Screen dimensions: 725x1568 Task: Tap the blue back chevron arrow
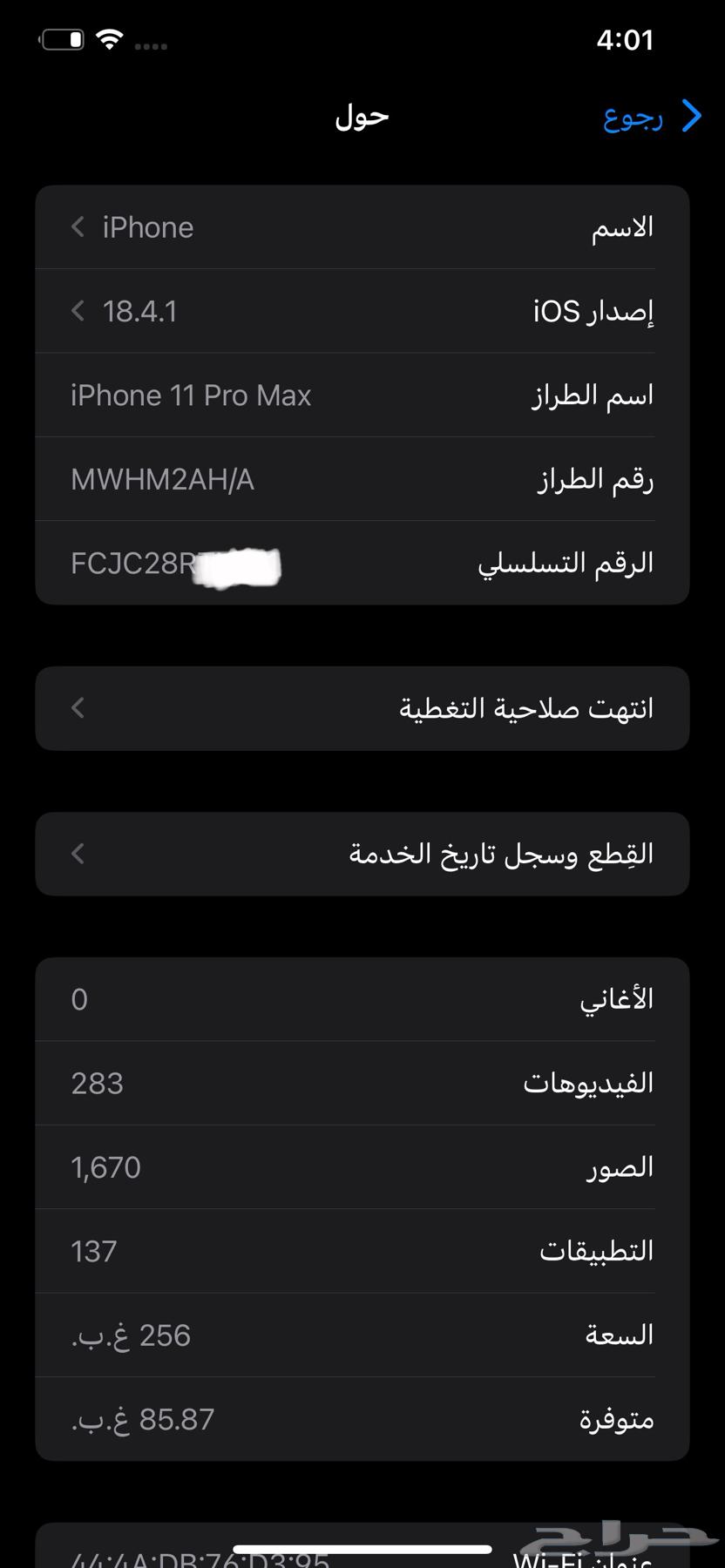[x=691, y=116]
